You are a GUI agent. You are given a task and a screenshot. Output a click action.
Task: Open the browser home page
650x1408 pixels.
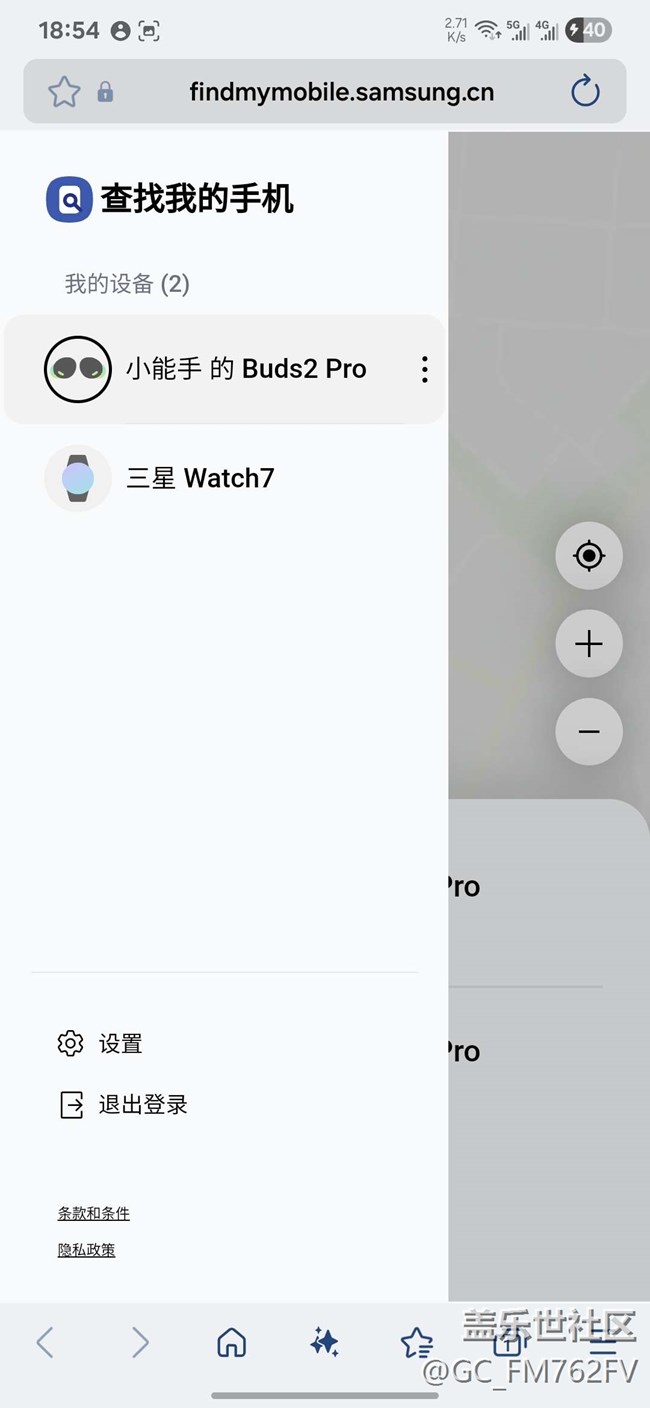pos(231,1342)
